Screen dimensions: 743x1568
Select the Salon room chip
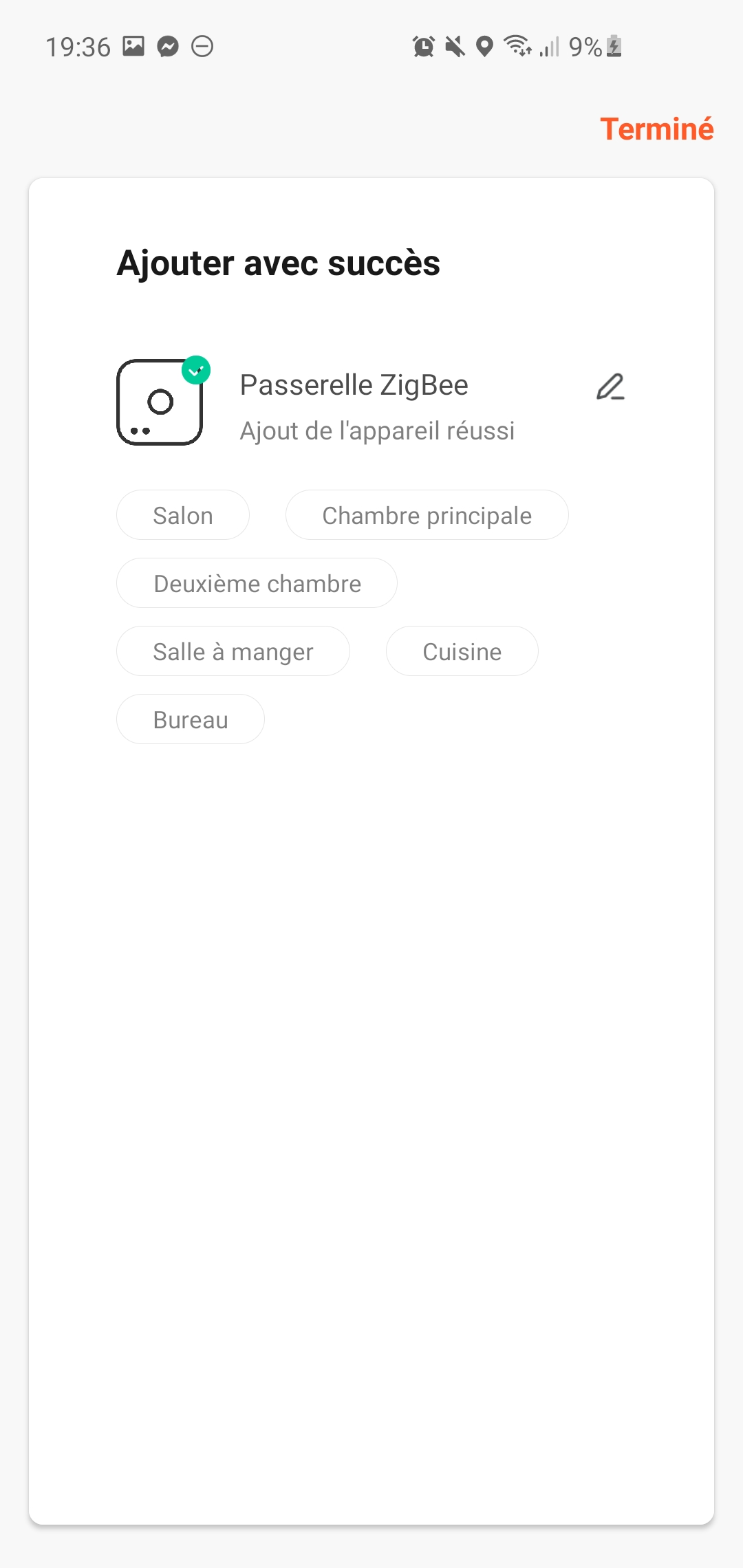(x=183, y=515)
